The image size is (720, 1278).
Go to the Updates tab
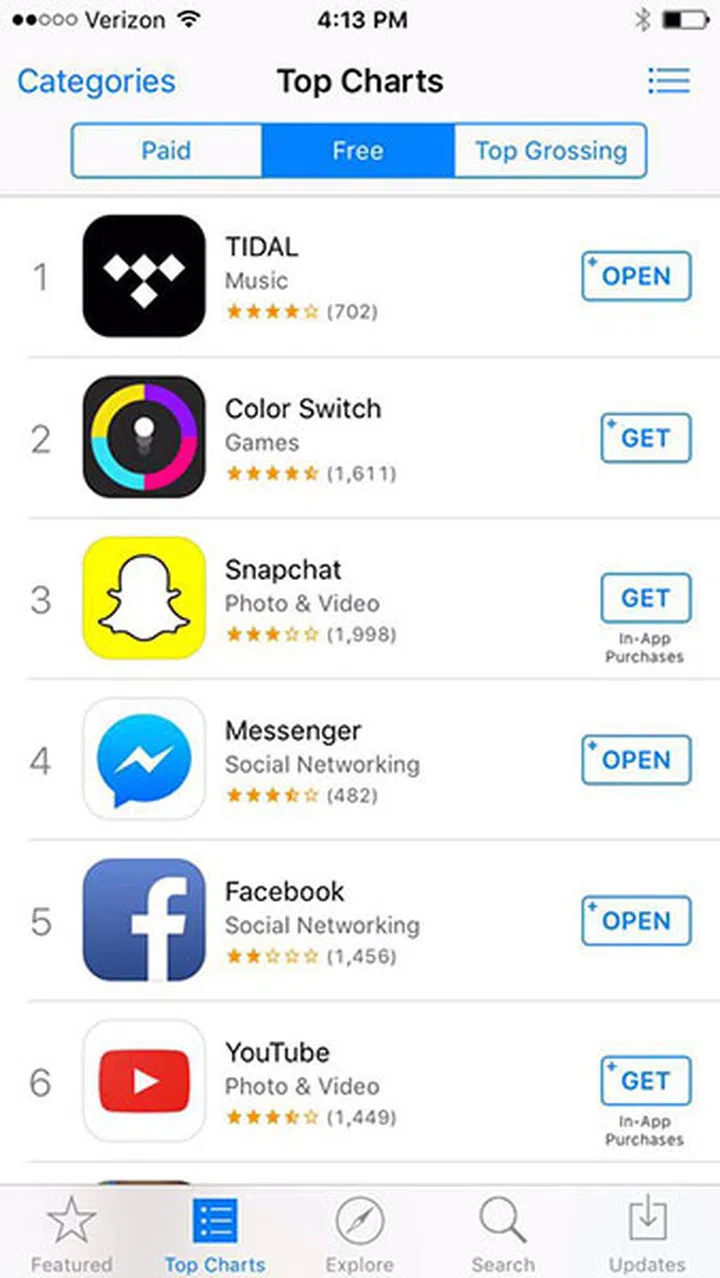point(647,1233)
